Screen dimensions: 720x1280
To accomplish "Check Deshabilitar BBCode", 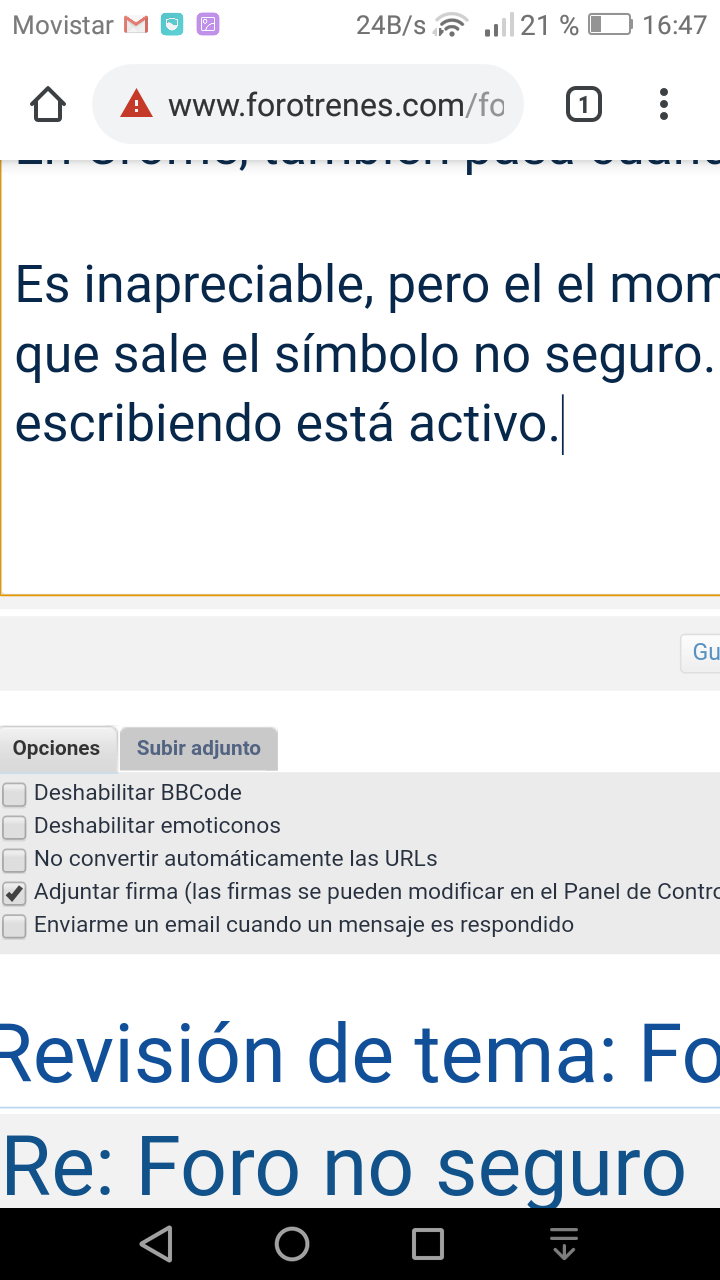I will click(x=14, y=795).
